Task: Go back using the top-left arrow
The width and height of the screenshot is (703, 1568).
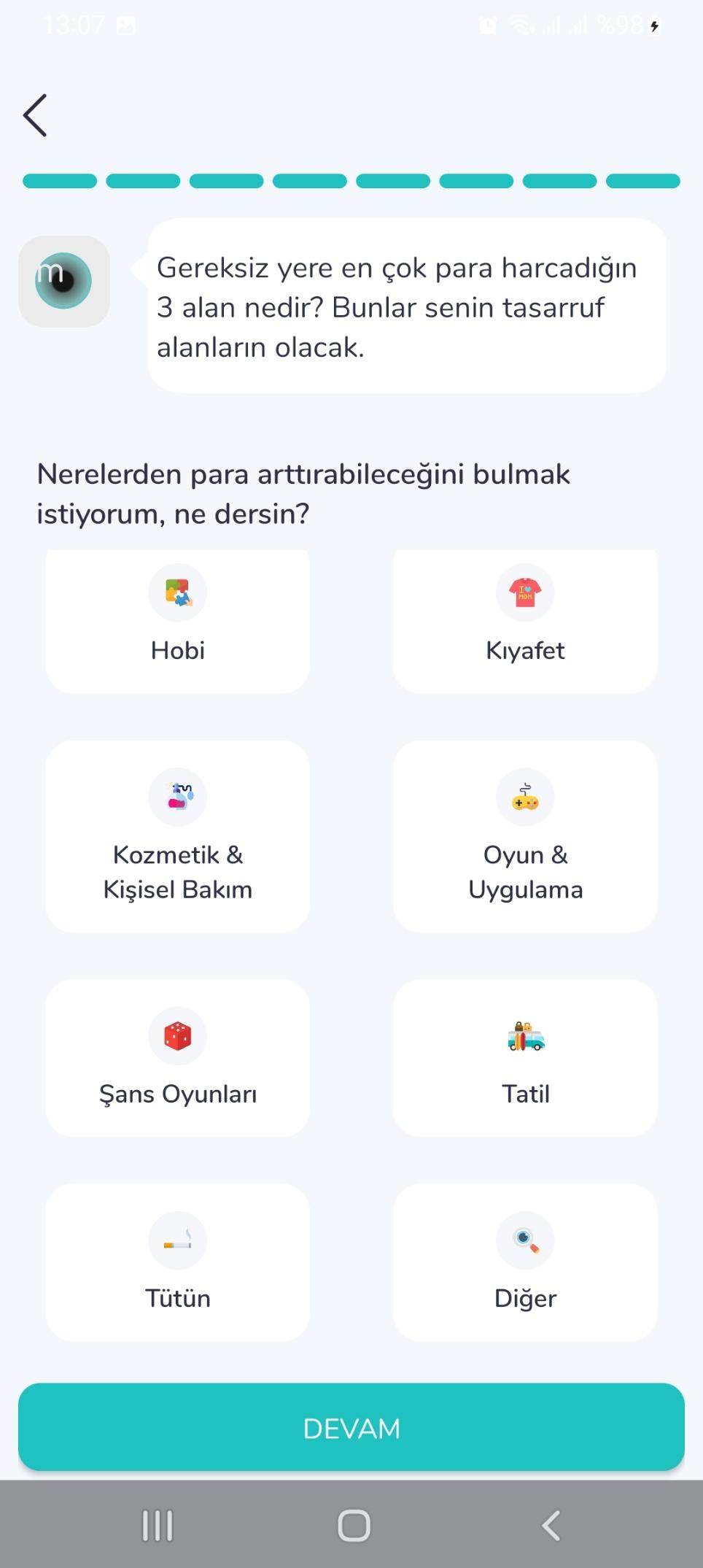Action: pos(35,115)
